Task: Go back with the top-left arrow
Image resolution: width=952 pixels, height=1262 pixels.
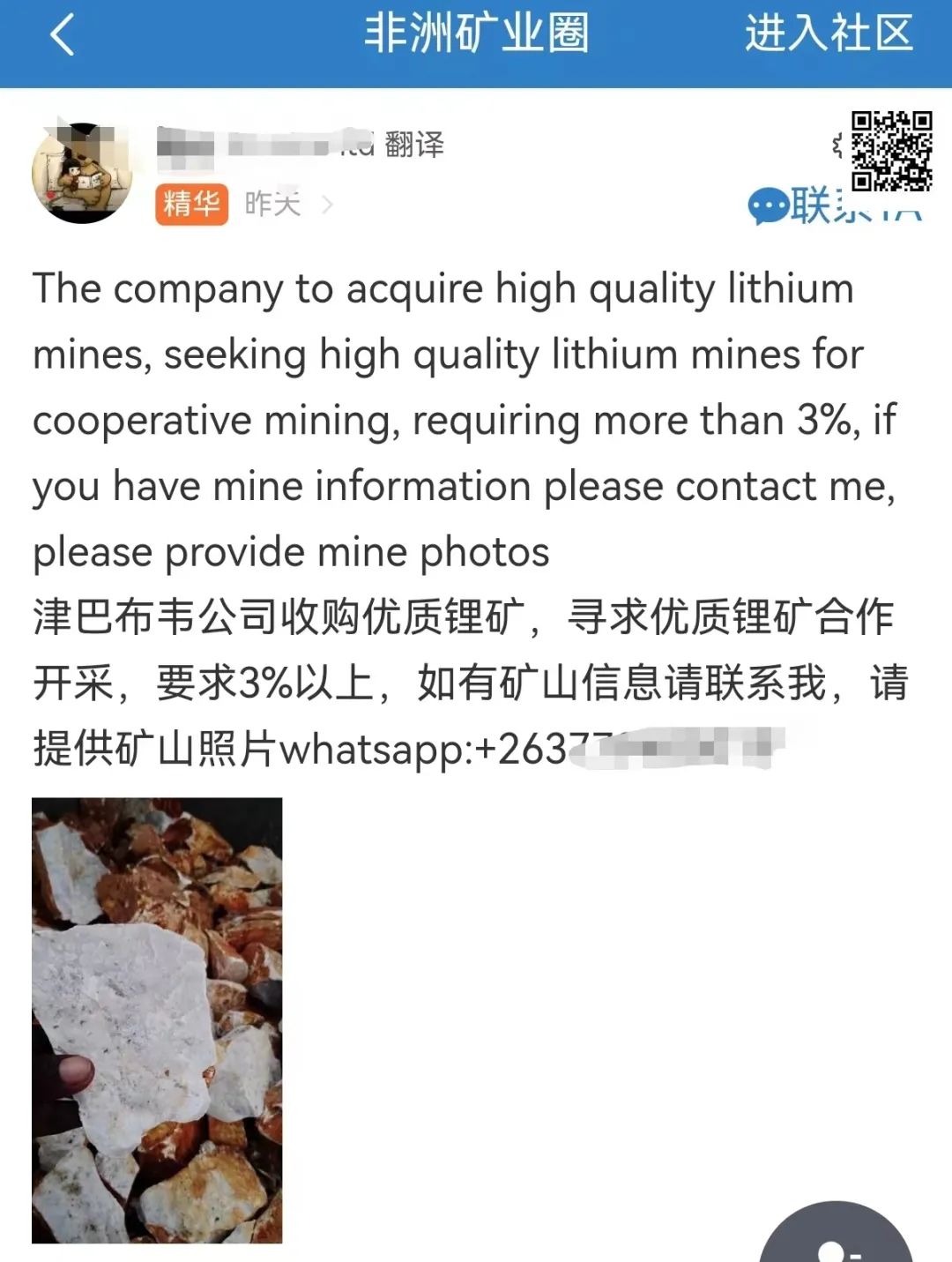Action: (62, 36)
